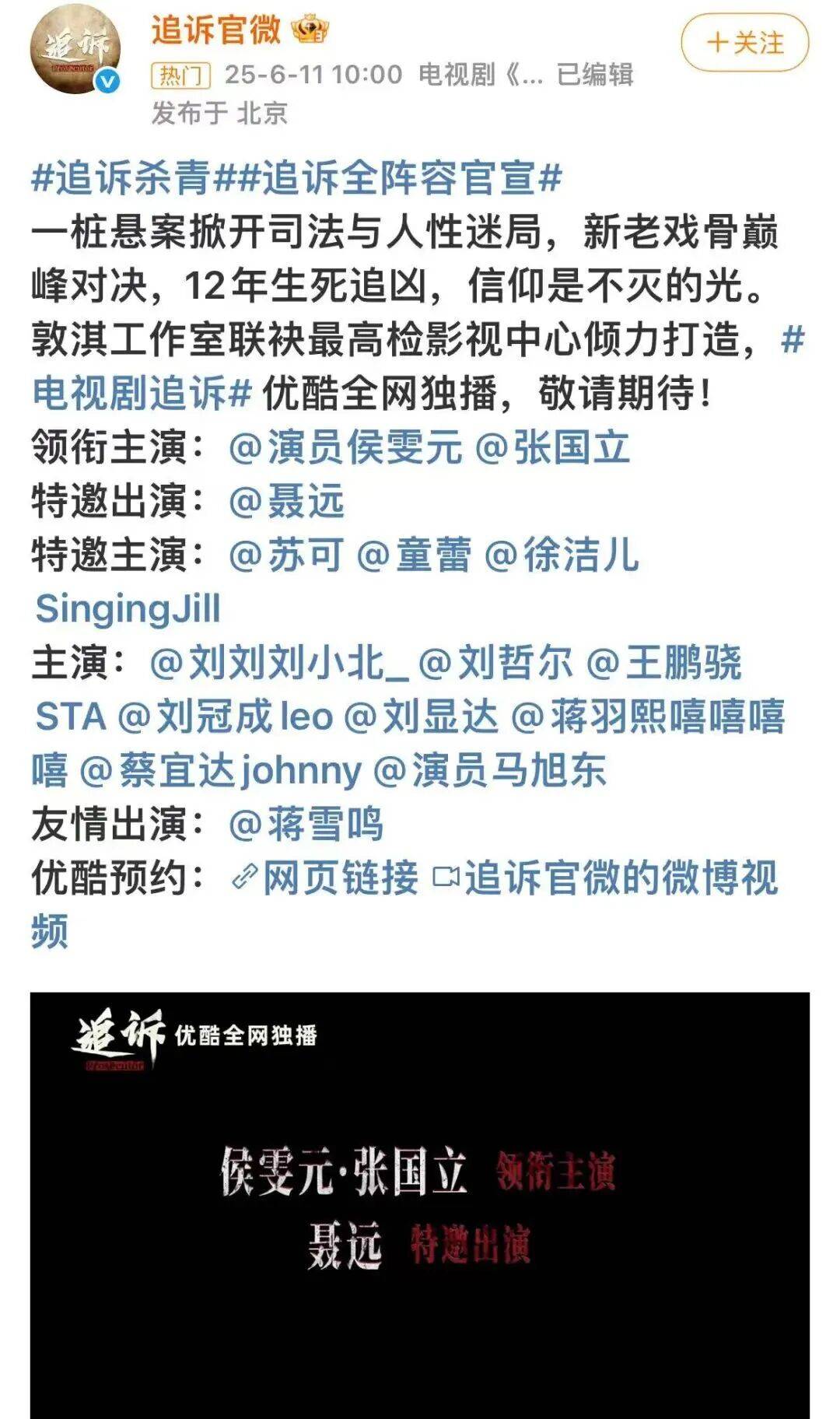Open the 网页链接 web link

click(325, 878)
